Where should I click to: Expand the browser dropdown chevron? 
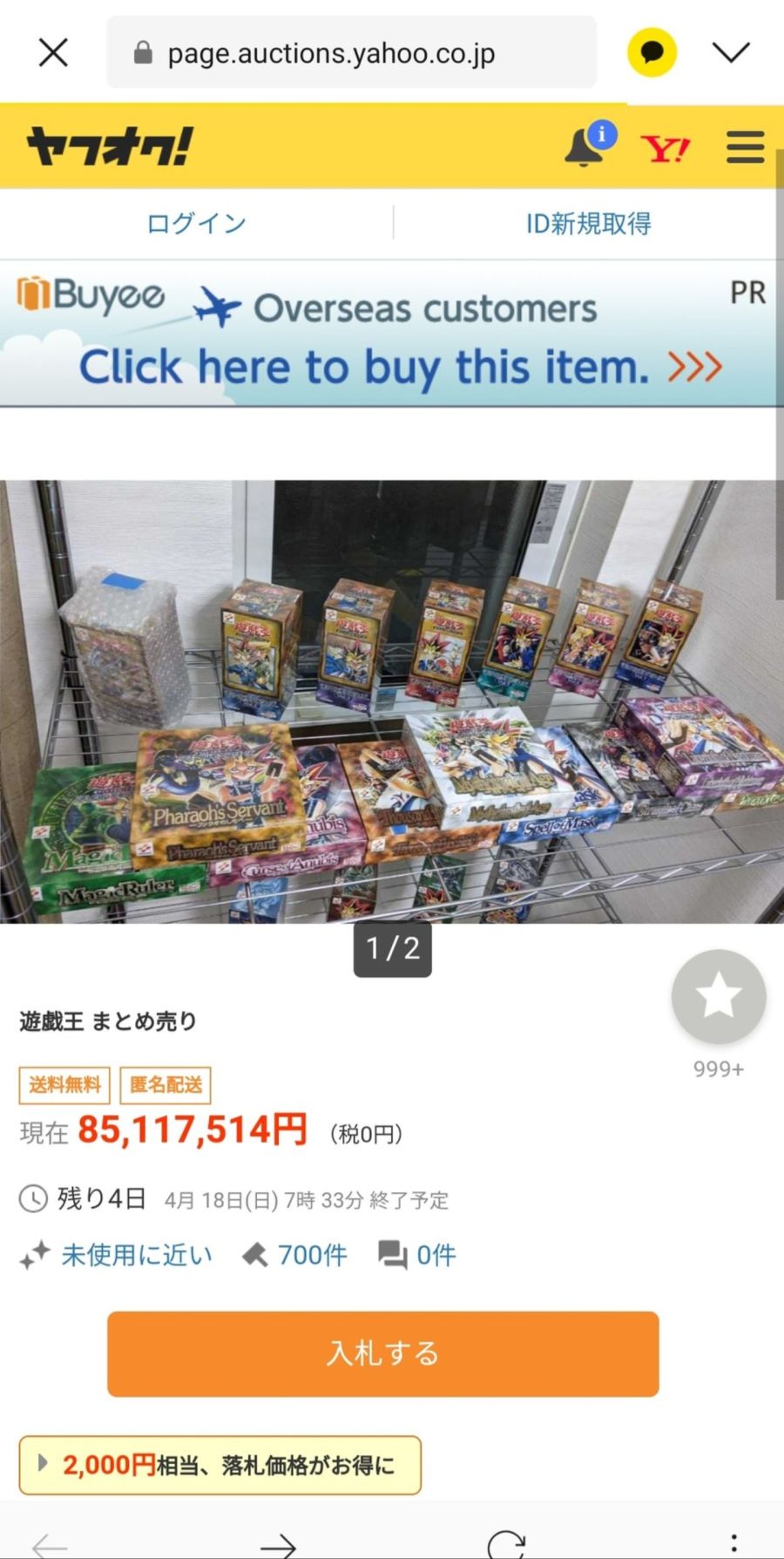[730, 53]
